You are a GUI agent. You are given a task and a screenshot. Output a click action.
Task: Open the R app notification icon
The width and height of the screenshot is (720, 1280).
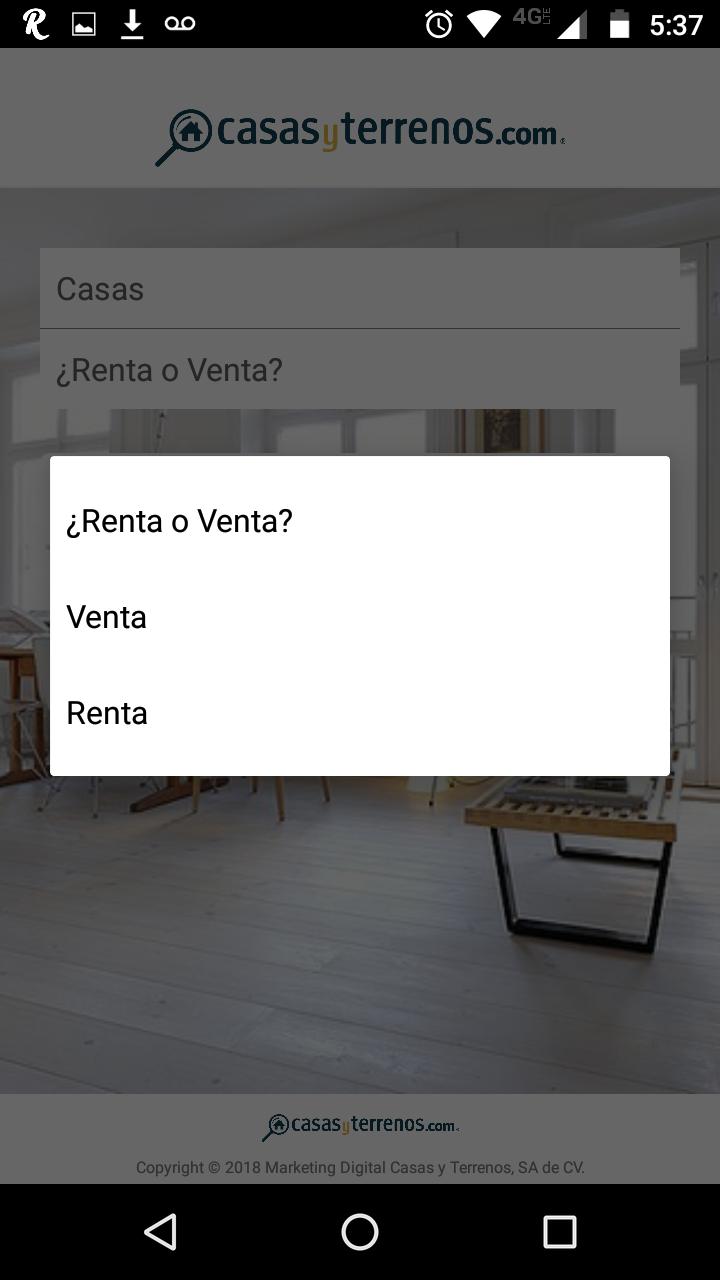point(33,22)
